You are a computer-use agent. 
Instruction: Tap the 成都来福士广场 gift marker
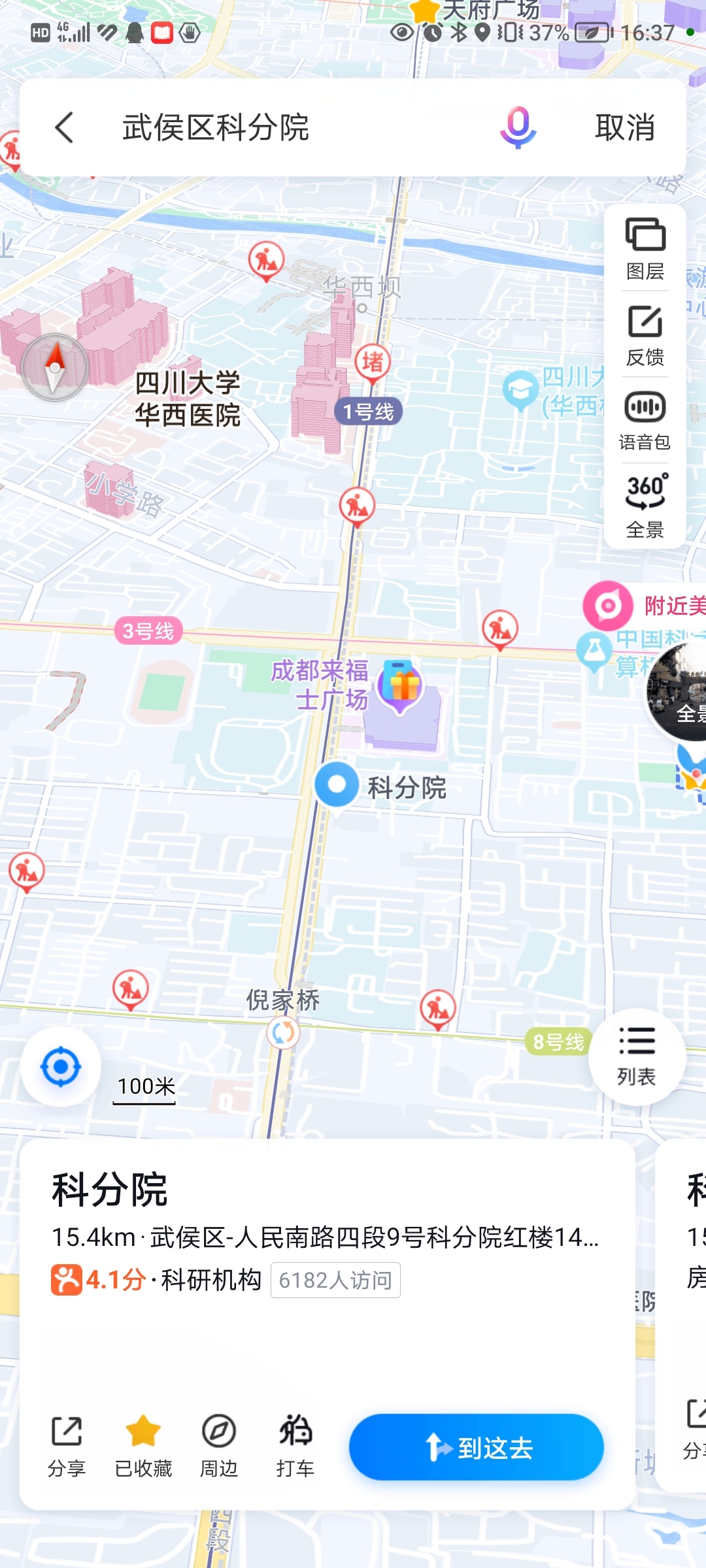[401, 686]
